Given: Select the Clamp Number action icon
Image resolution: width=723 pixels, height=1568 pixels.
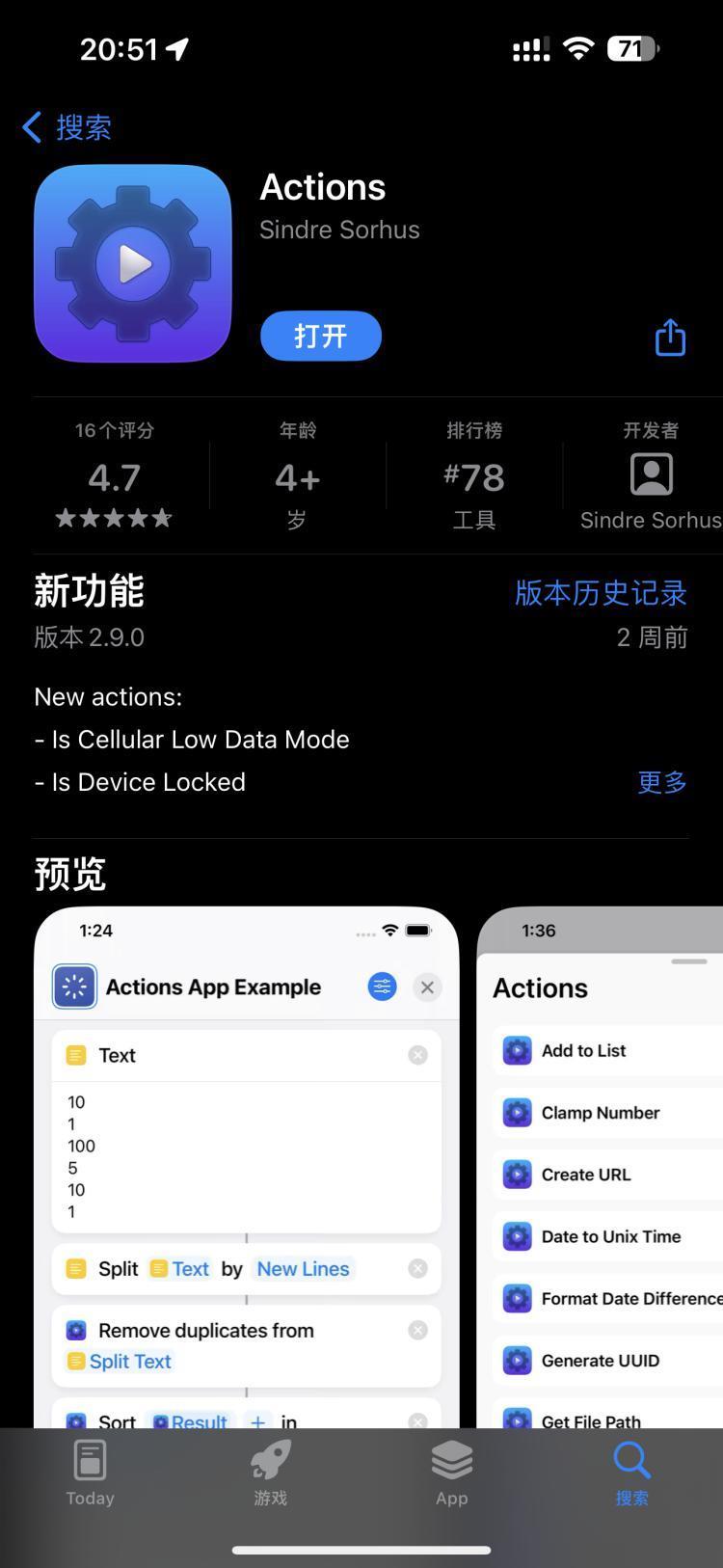Looking at the screenshot, I should (517, 1112).
